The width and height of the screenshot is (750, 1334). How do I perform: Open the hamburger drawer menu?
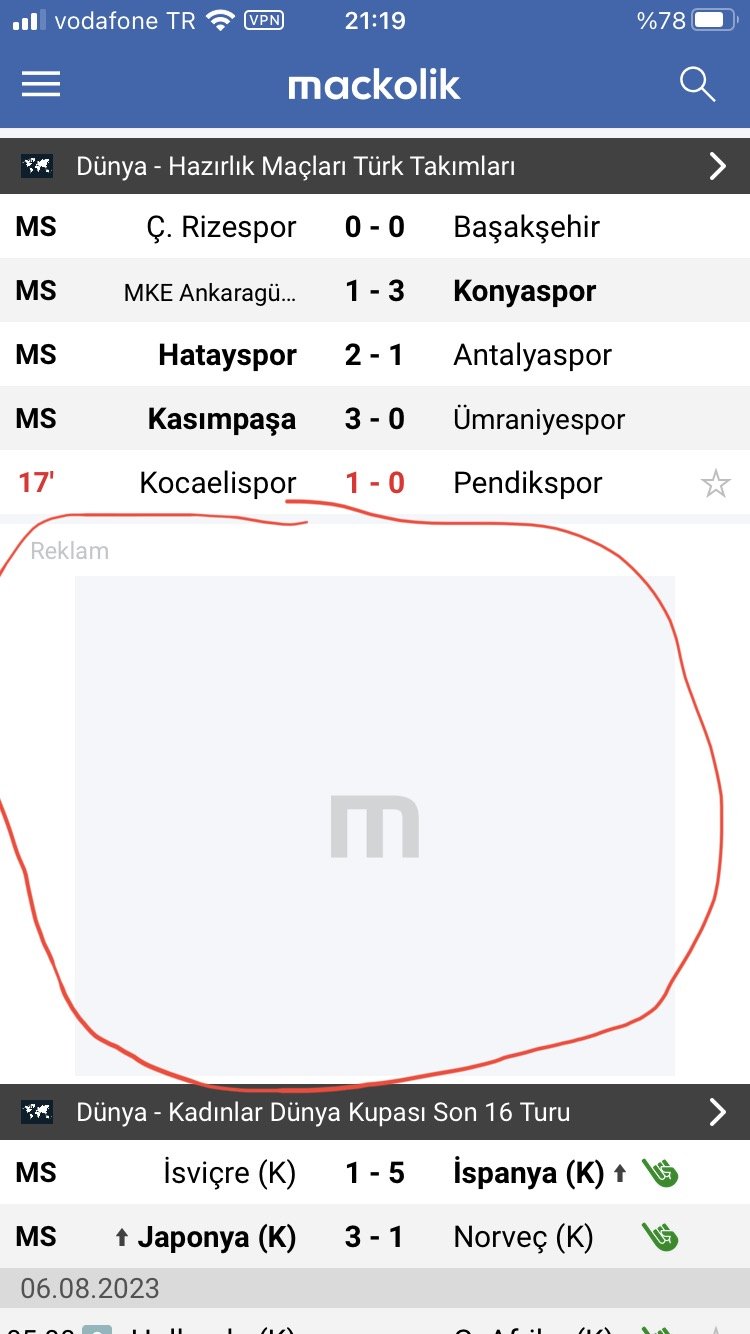point(41,84)
